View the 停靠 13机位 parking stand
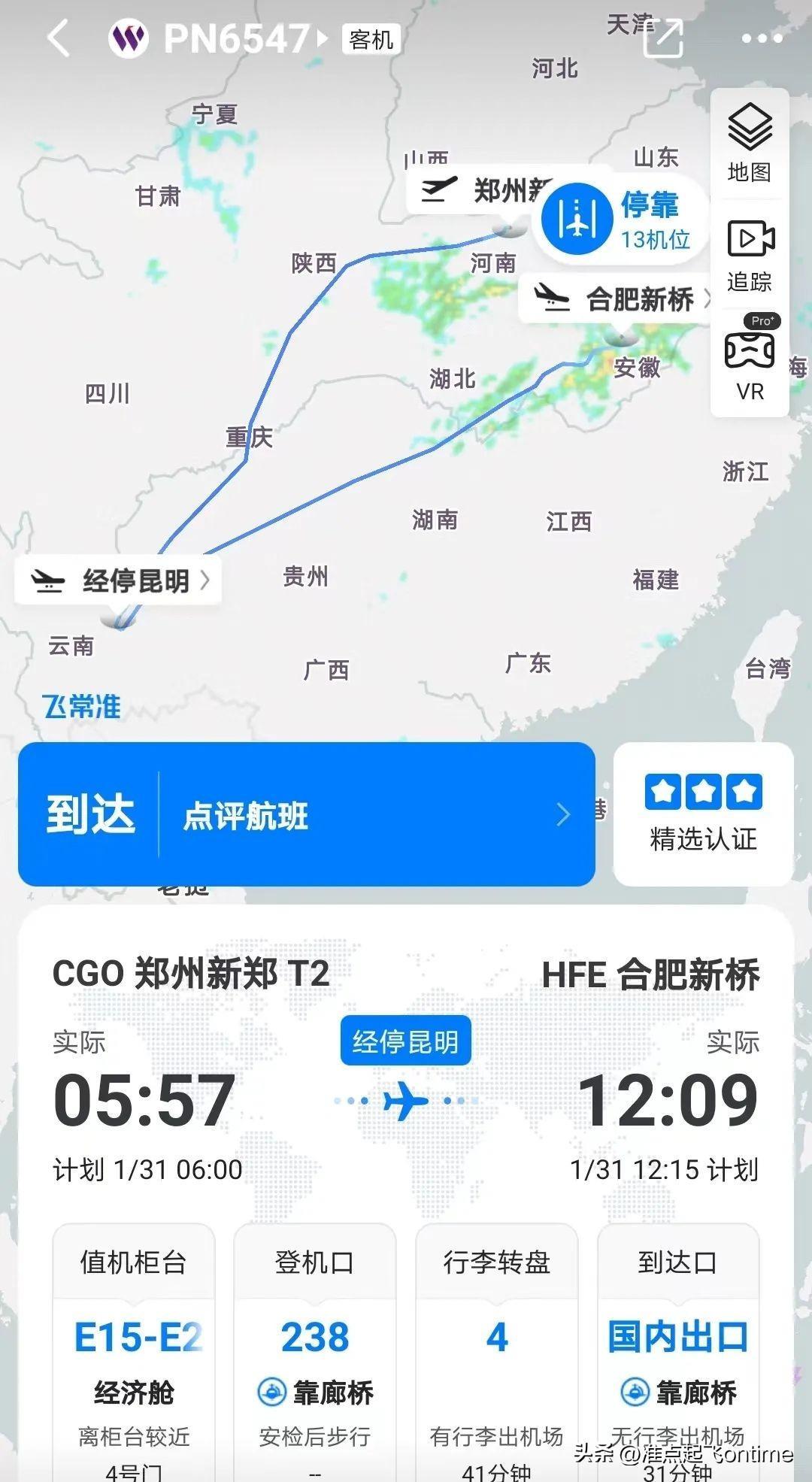812x1482 pixels. (621, 218)
